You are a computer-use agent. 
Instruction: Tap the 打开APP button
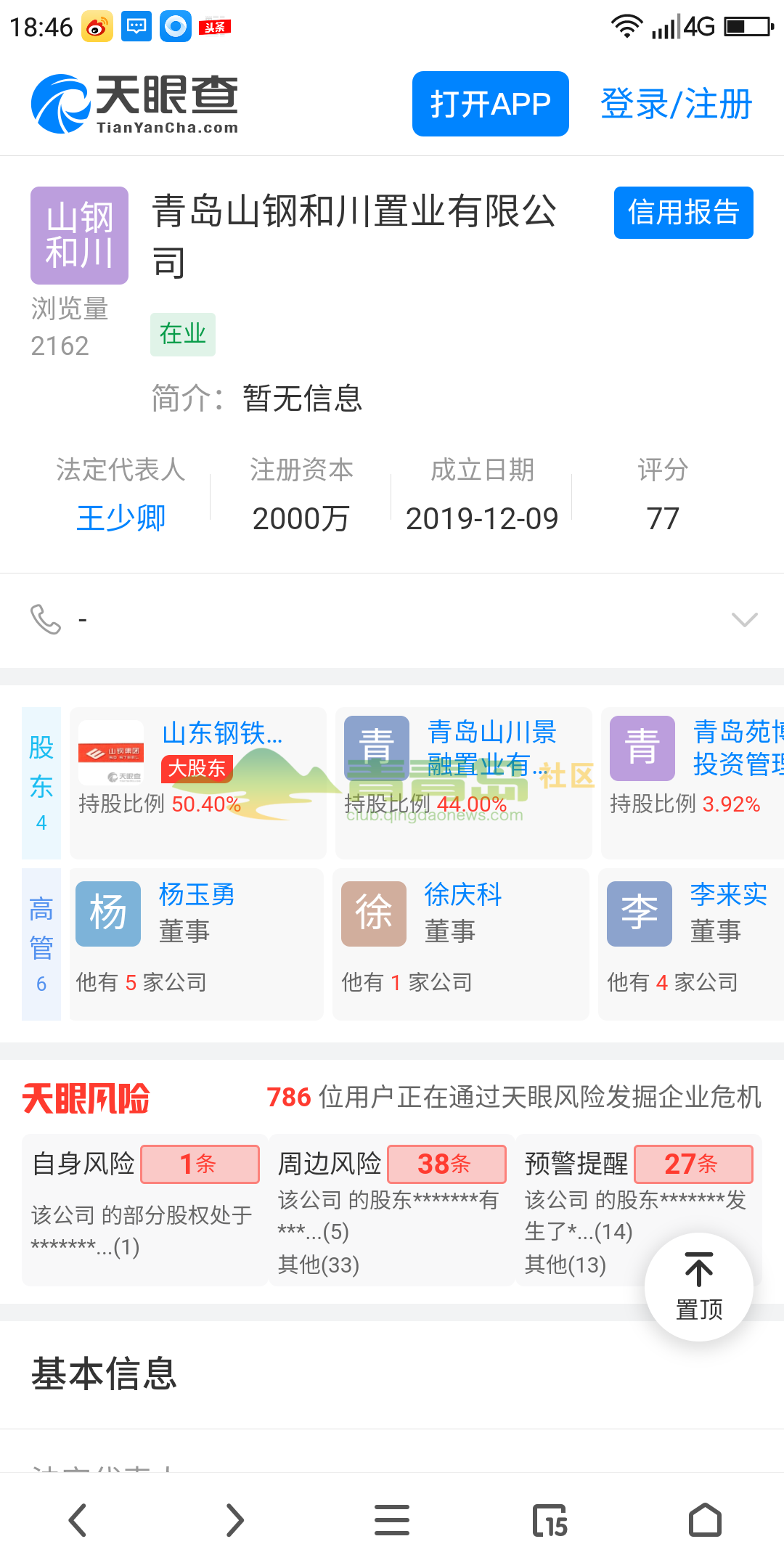(490, 104)
